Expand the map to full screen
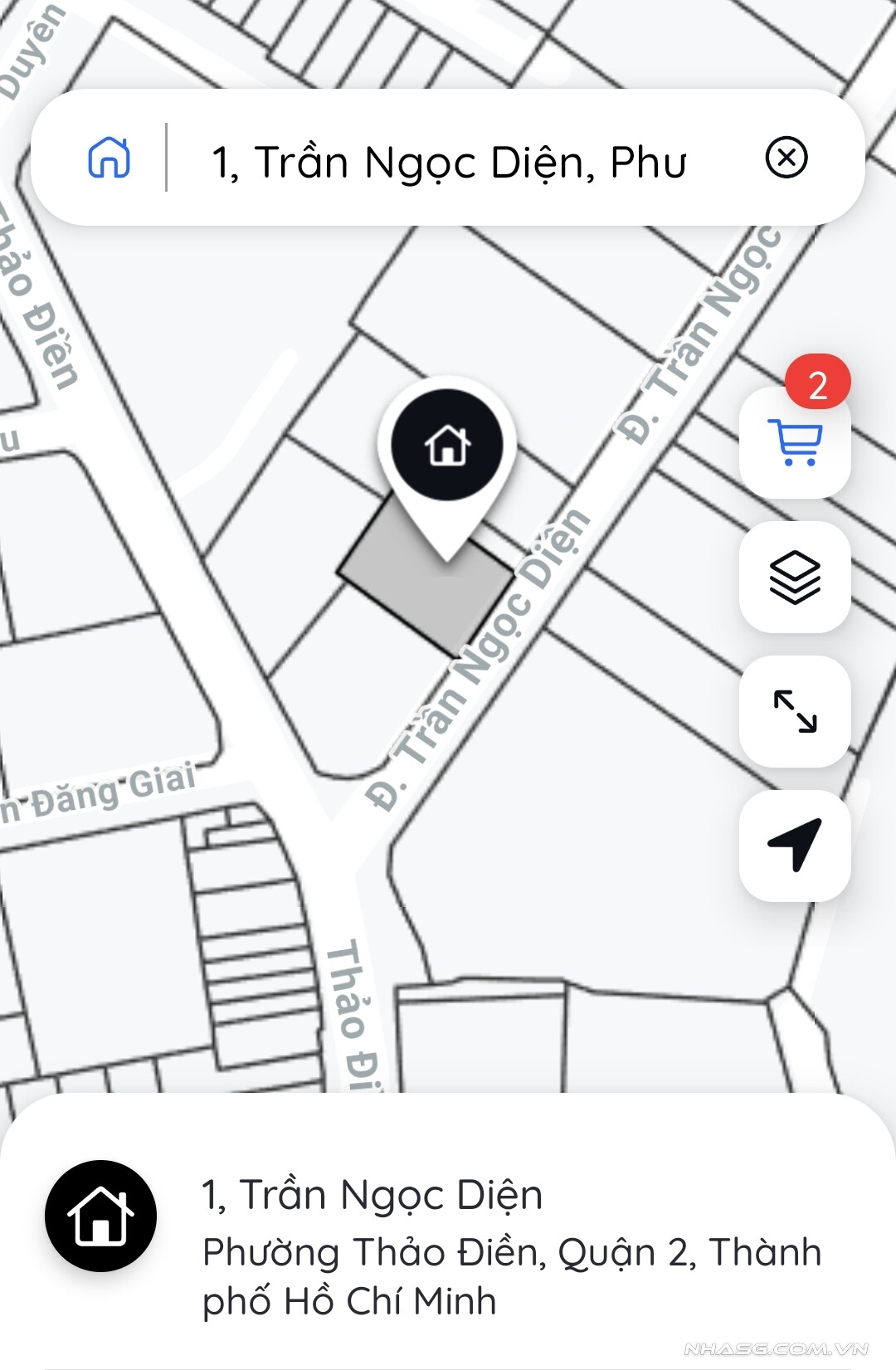896x1370 pixels. pos(795,711)
